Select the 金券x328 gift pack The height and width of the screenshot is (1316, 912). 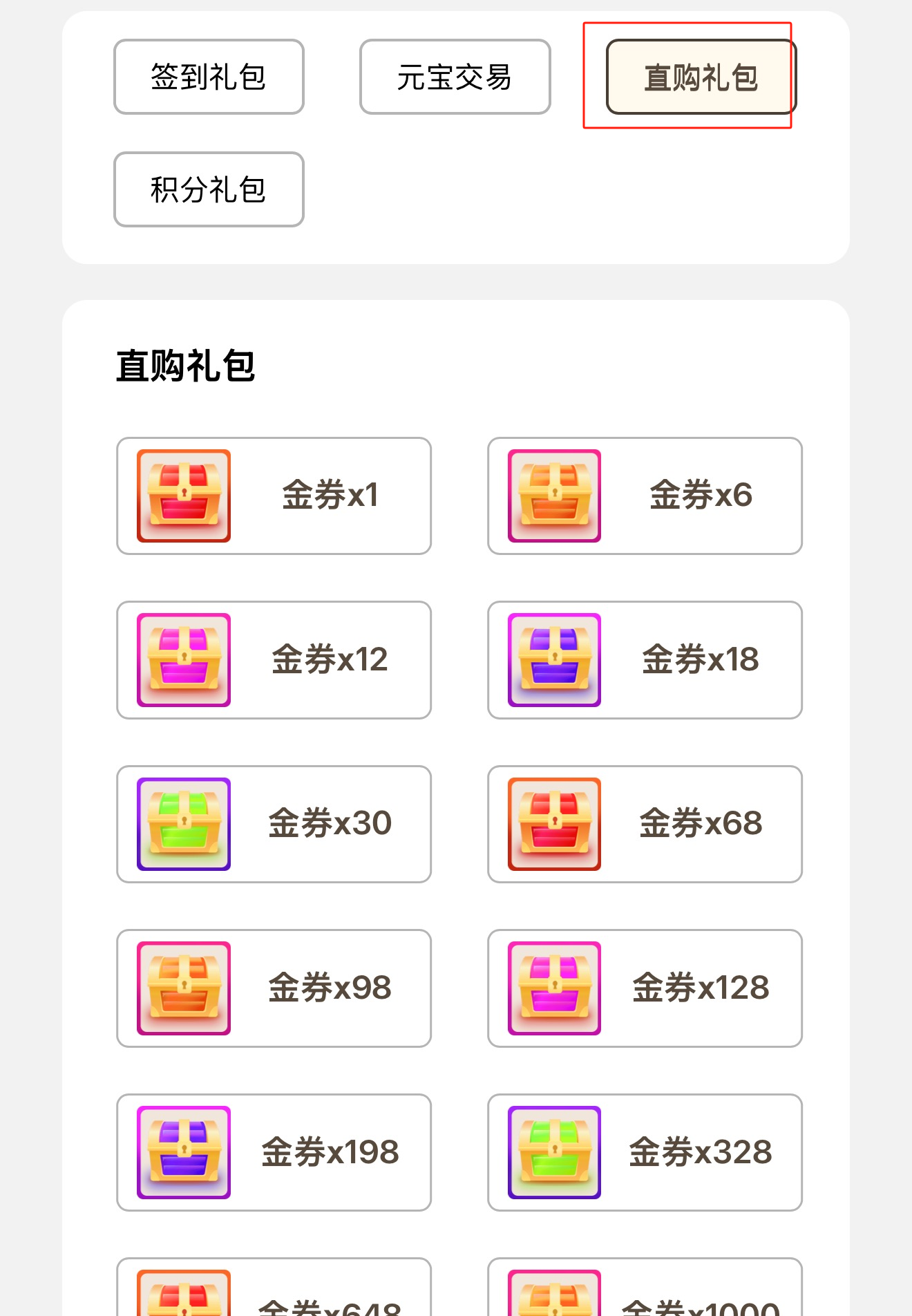coord(645,1152)
